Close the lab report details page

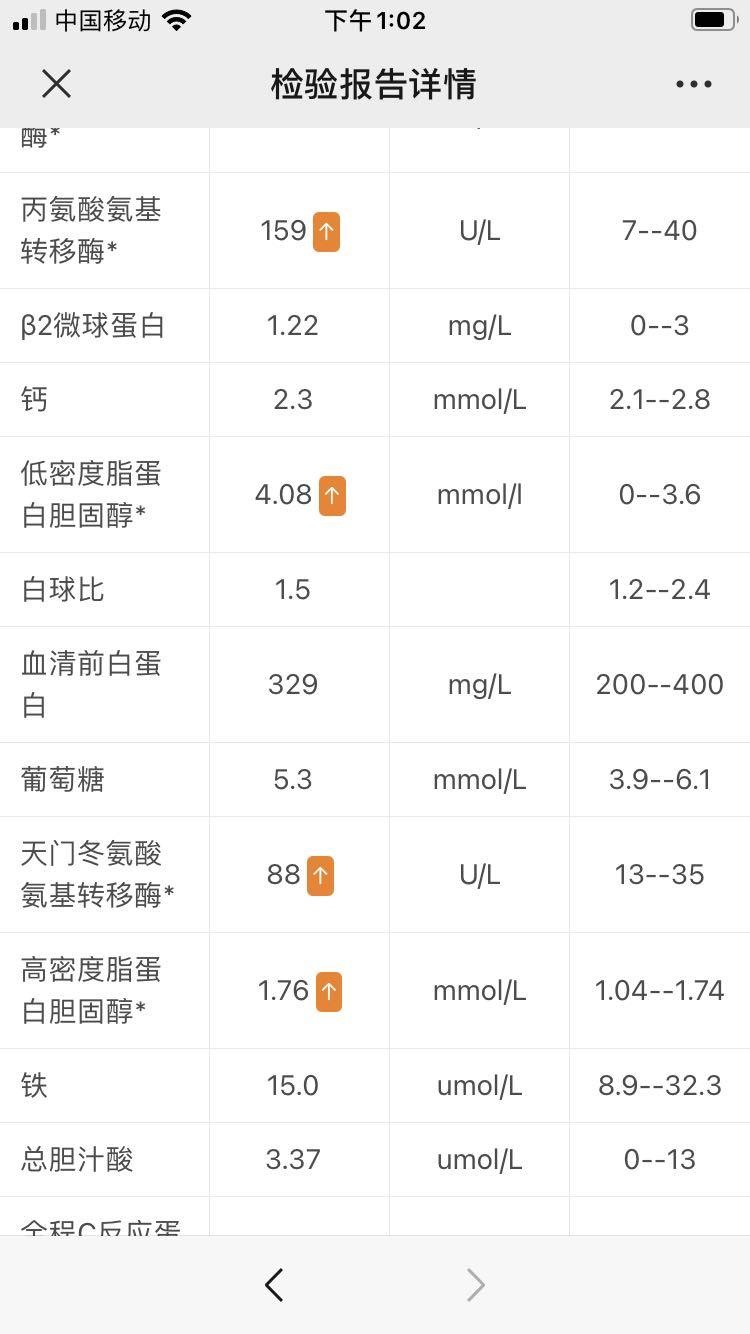point(57,84)
